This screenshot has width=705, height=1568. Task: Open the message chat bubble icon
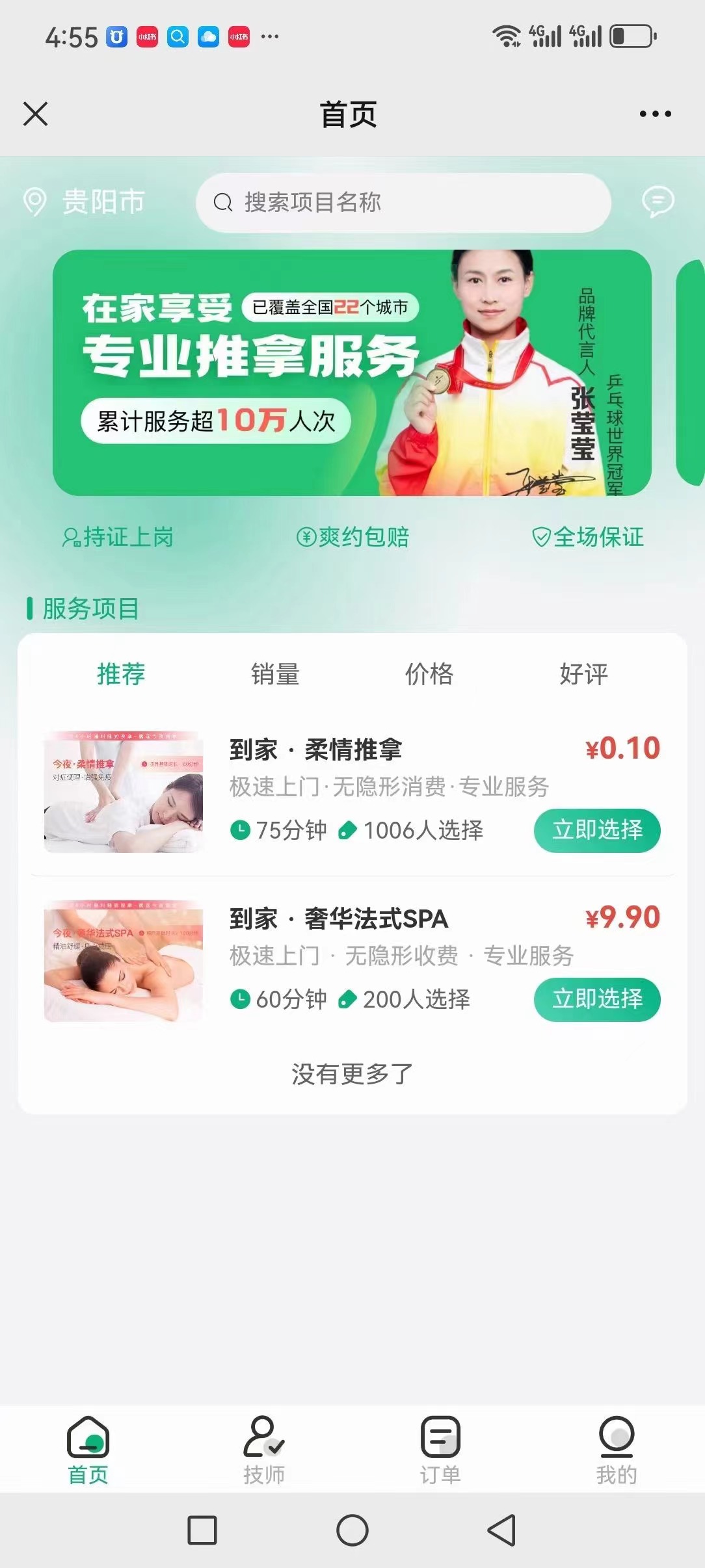tap(658, 202)
